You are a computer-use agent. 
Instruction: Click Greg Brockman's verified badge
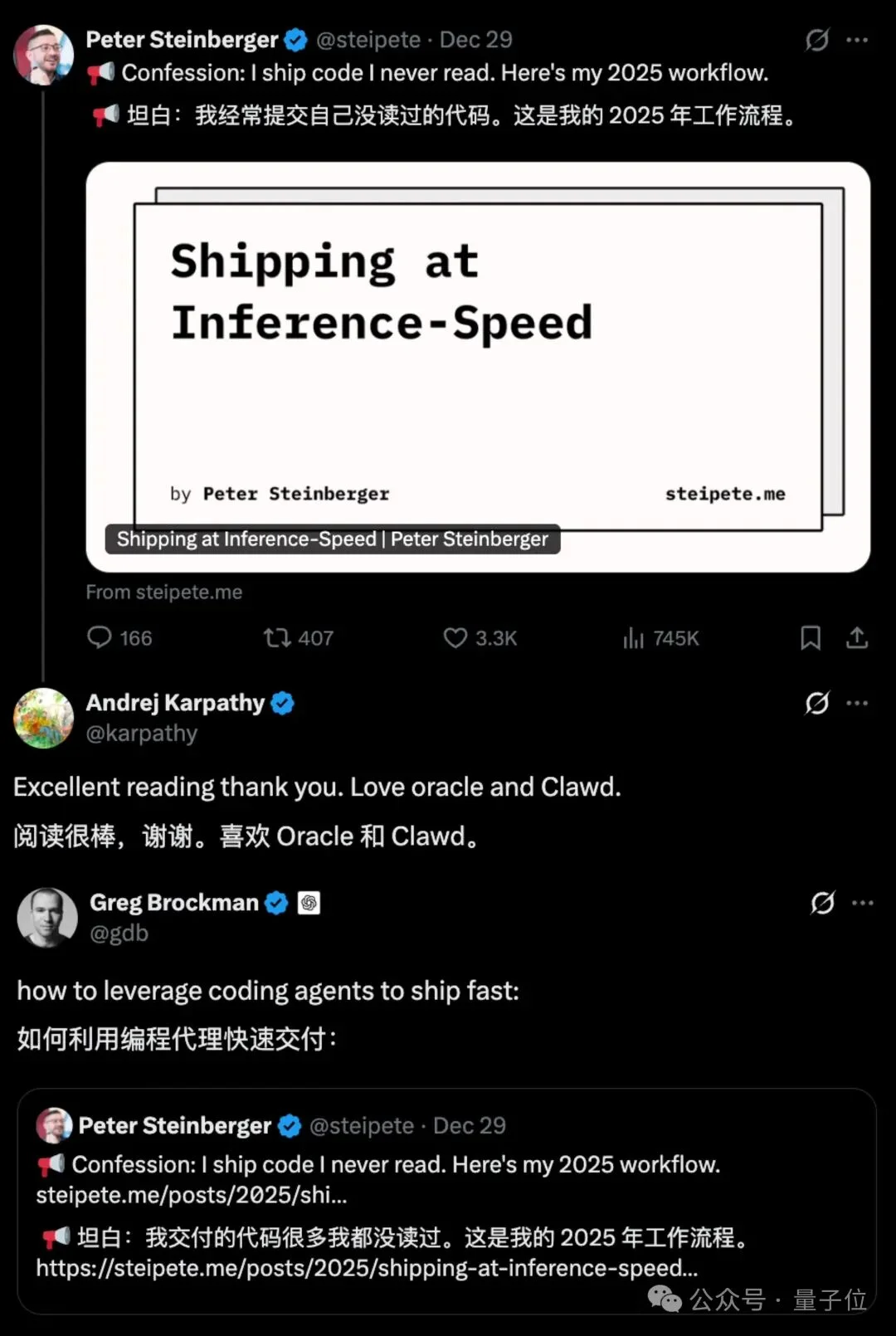275,902
